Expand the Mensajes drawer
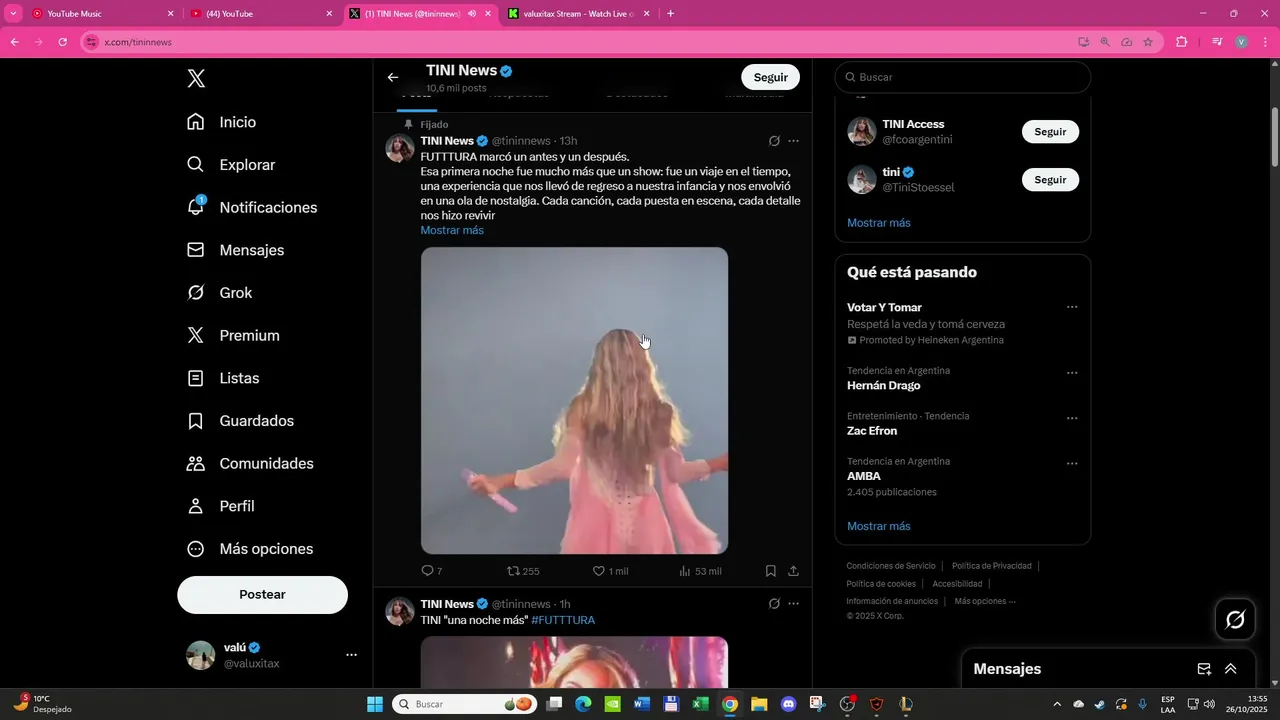The width and height of the screenshot is (1280, 720). click(1230, 669)
